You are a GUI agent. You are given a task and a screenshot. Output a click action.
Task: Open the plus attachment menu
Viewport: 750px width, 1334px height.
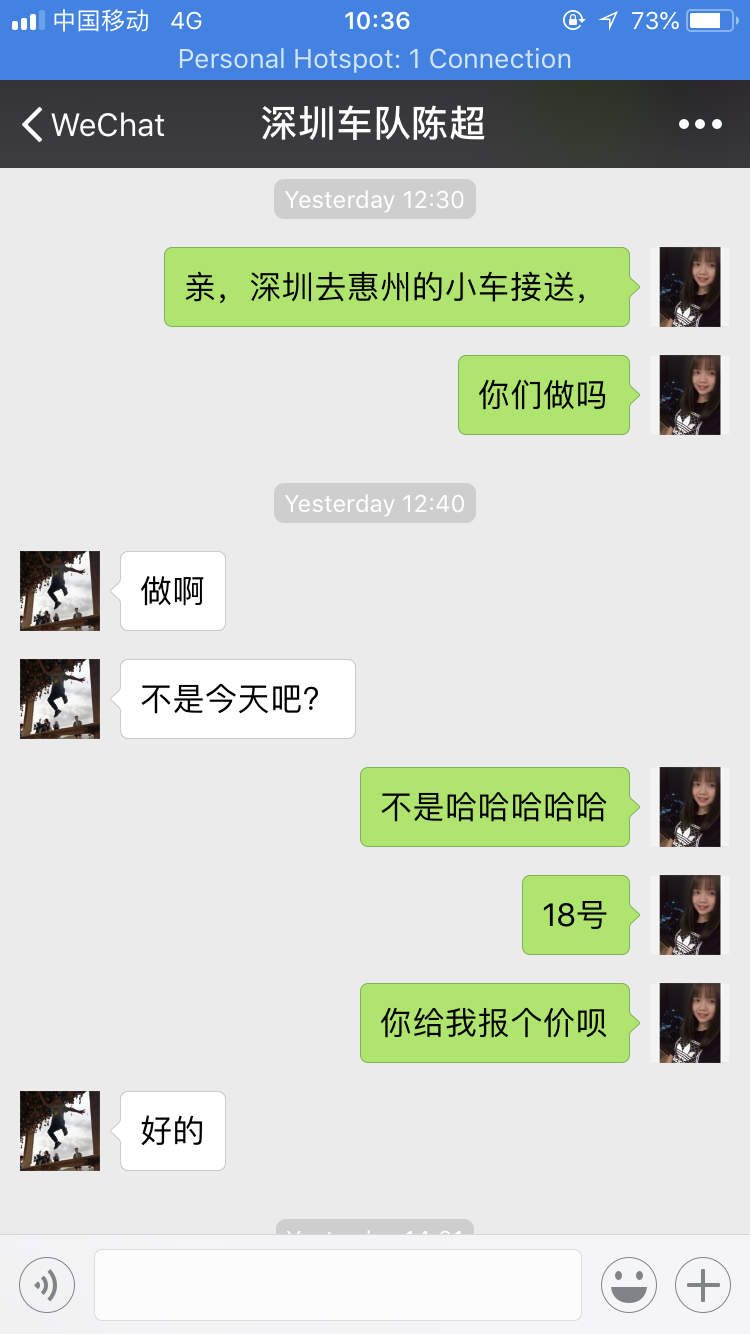(703, 1285)
